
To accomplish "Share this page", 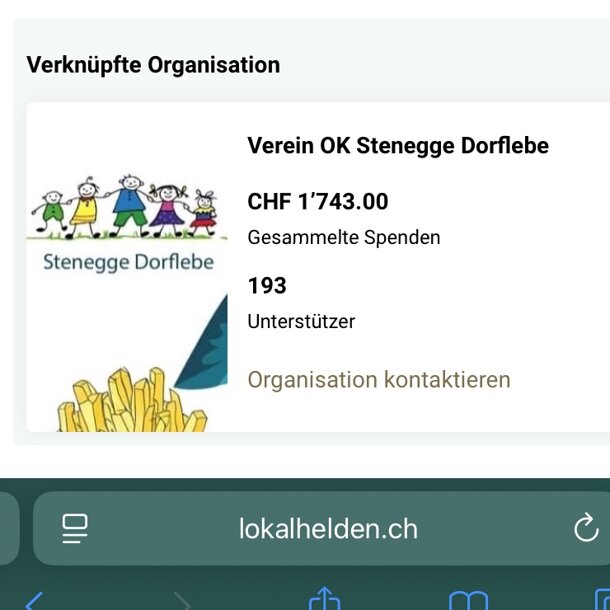I will tap(323, 599).
